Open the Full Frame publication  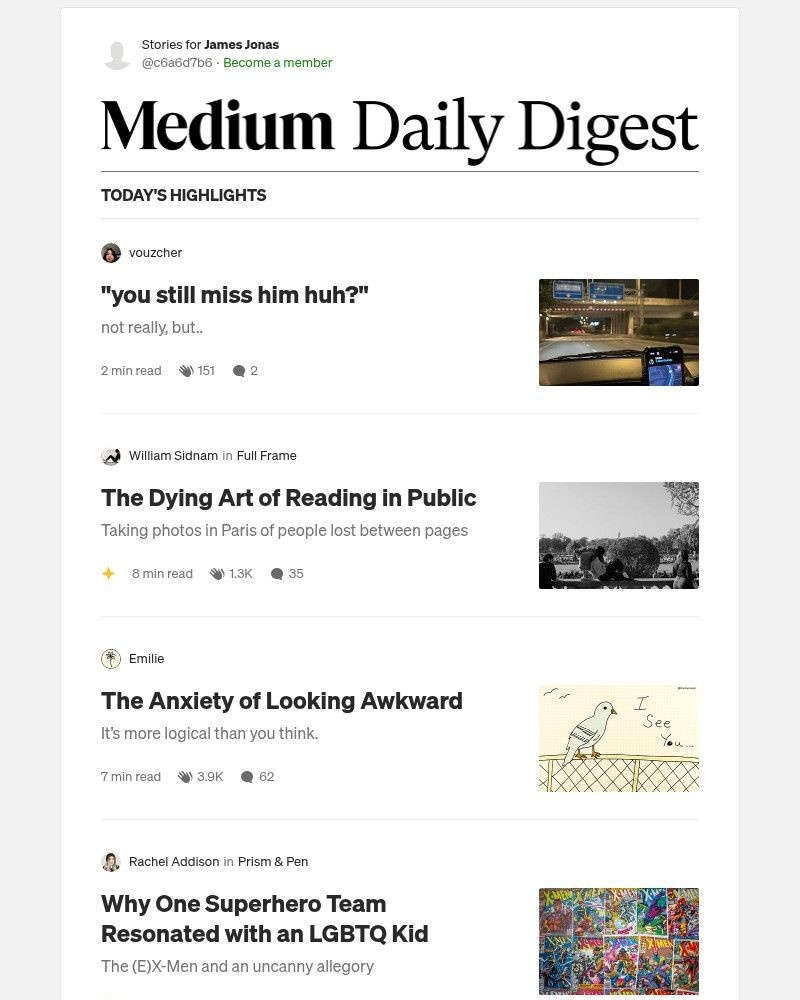click(x=266, y=456)
